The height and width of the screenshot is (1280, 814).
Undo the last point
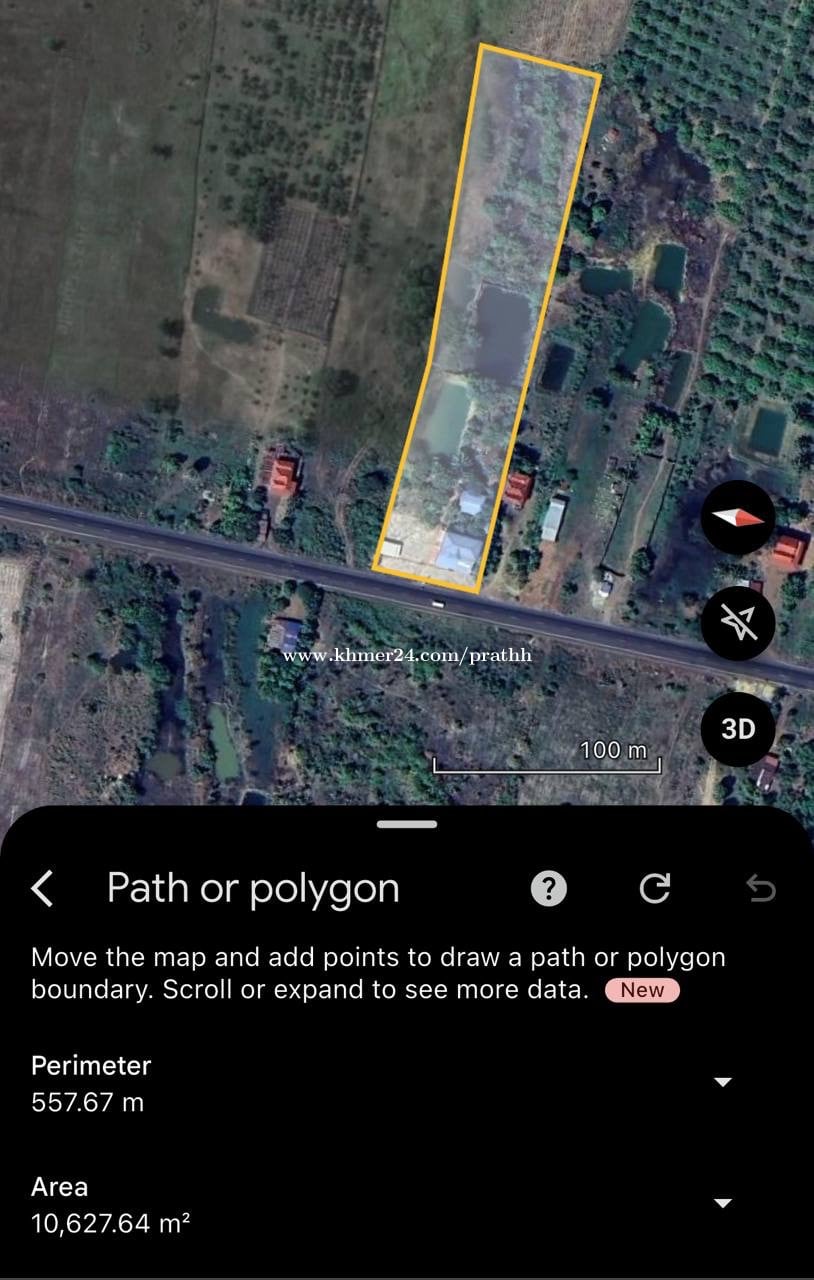760,888
